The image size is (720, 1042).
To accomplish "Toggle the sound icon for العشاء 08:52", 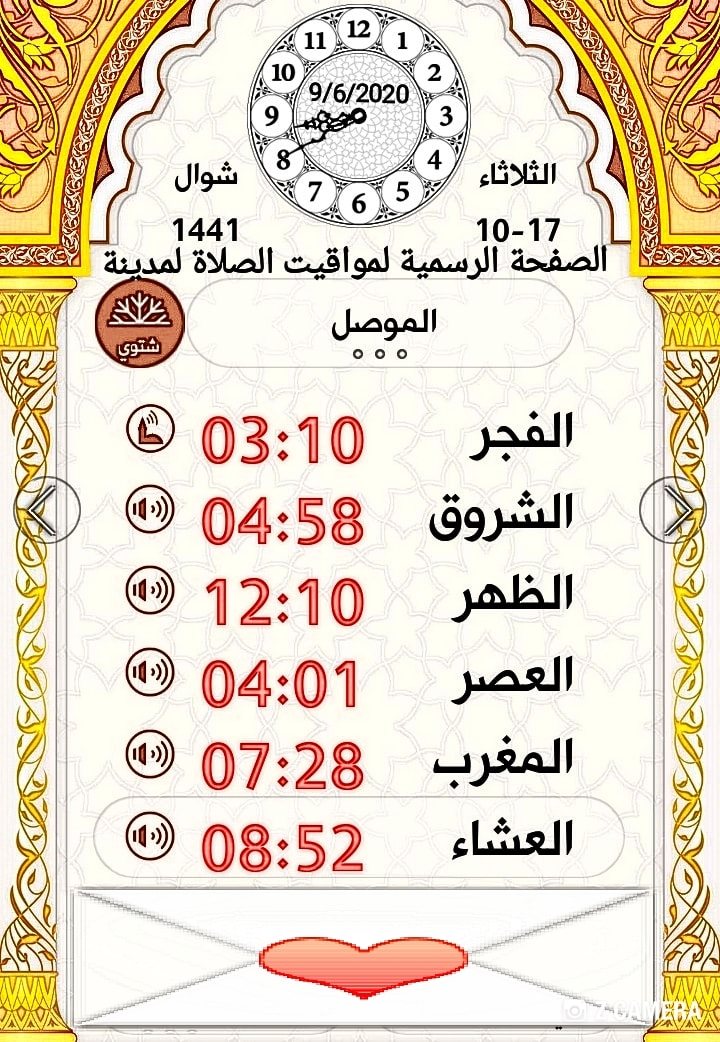I will pyautogui.click(x=150, y=835).
